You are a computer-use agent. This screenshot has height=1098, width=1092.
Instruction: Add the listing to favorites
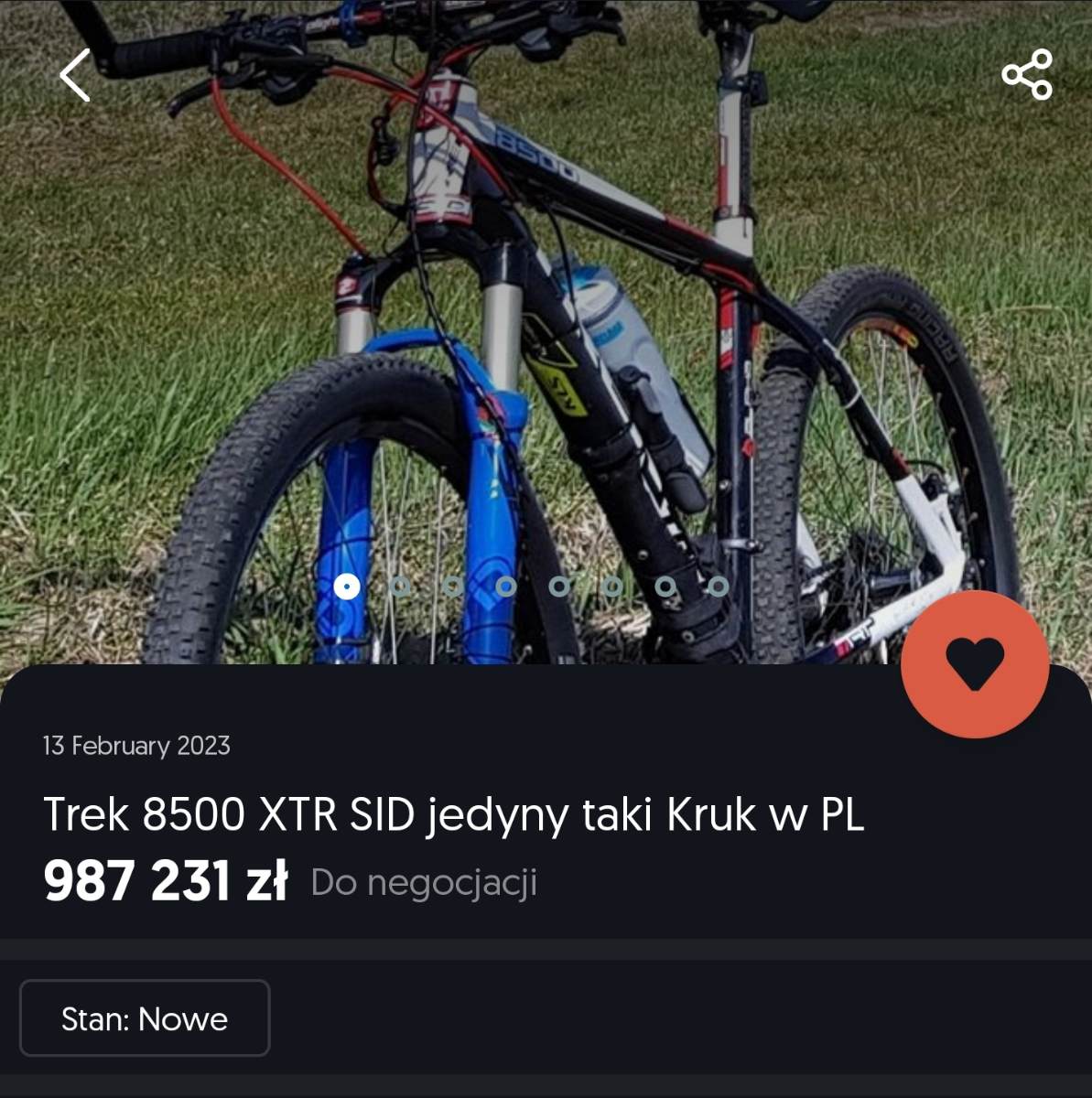[975, 664]
